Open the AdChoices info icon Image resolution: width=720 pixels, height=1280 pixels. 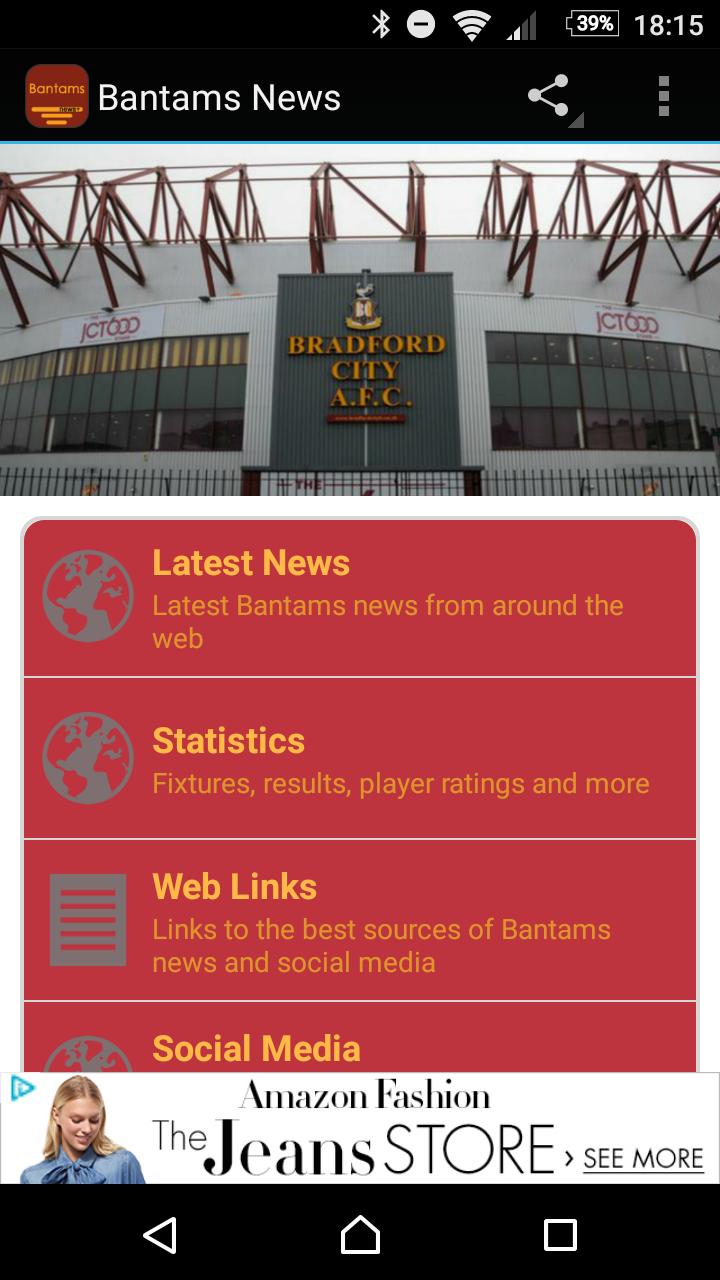22,1088
